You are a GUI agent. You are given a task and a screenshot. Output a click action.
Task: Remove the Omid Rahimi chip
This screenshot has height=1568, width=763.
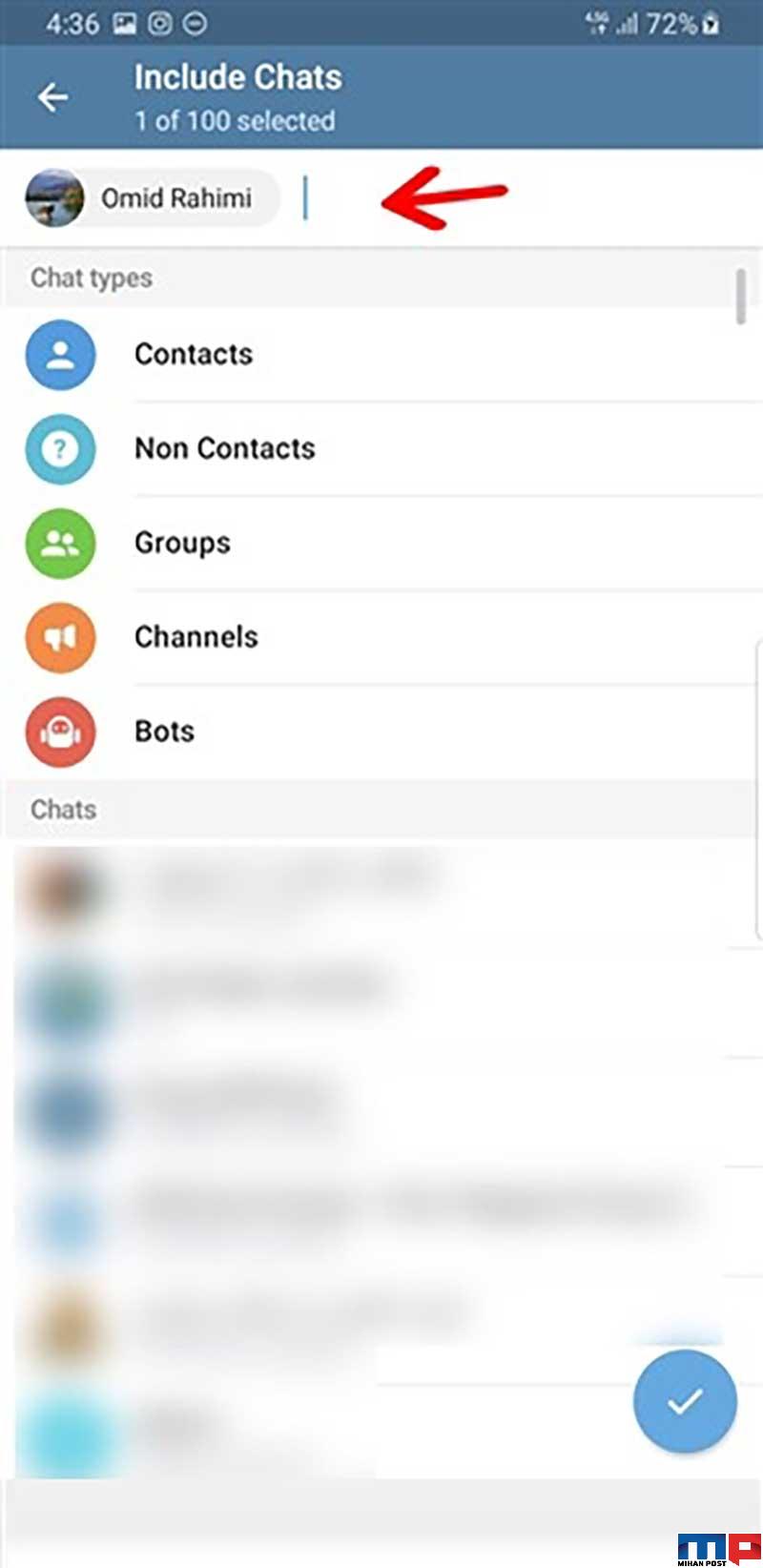coord(153,198)
